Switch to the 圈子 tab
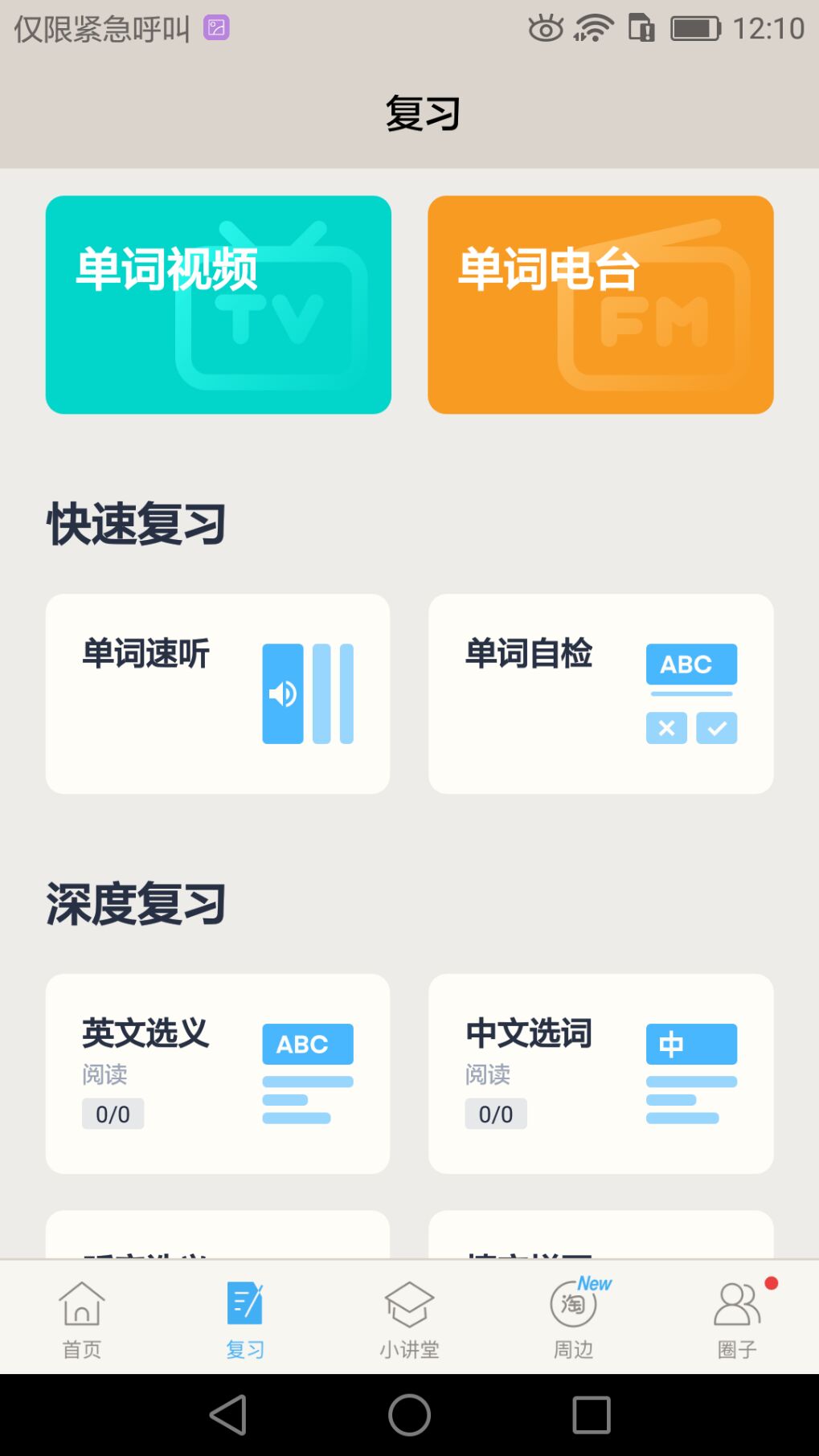 click(x=737, y=1318)
